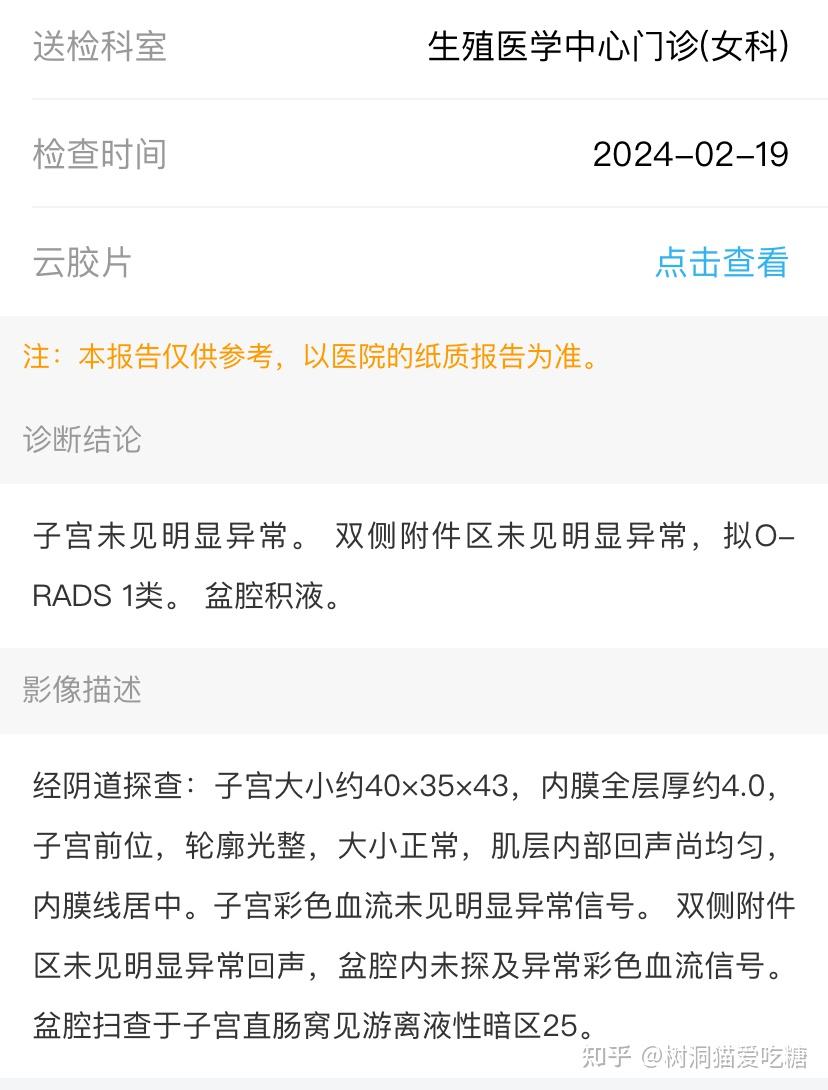Tap 点击查看 to view the 云胶片 images
The image size is (828, 1090).
(721, 262)
